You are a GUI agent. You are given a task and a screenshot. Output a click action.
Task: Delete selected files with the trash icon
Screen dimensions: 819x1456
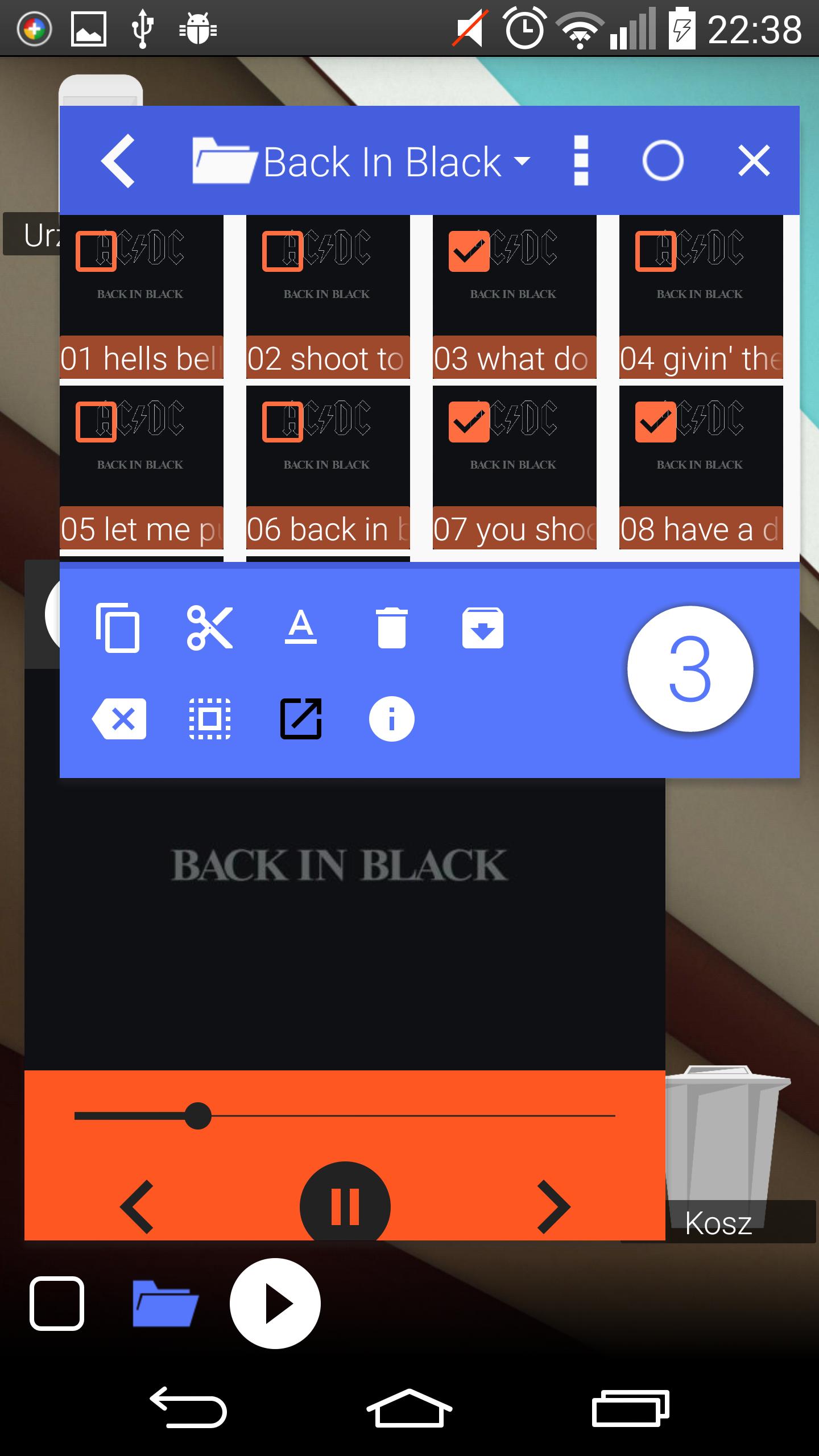[391, 627]
